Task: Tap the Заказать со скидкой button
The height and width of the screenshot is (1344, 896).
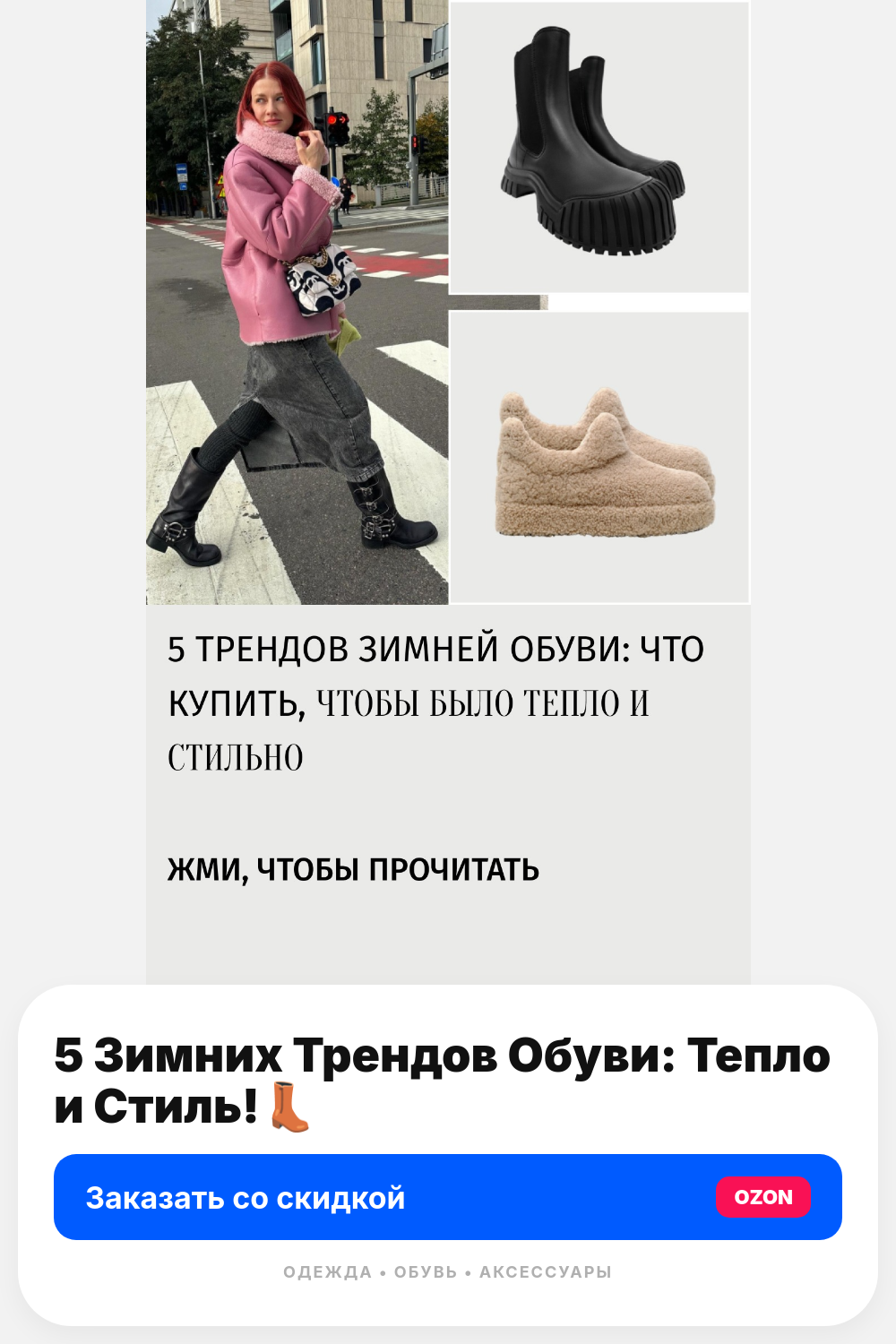Action: (448, 1197)
